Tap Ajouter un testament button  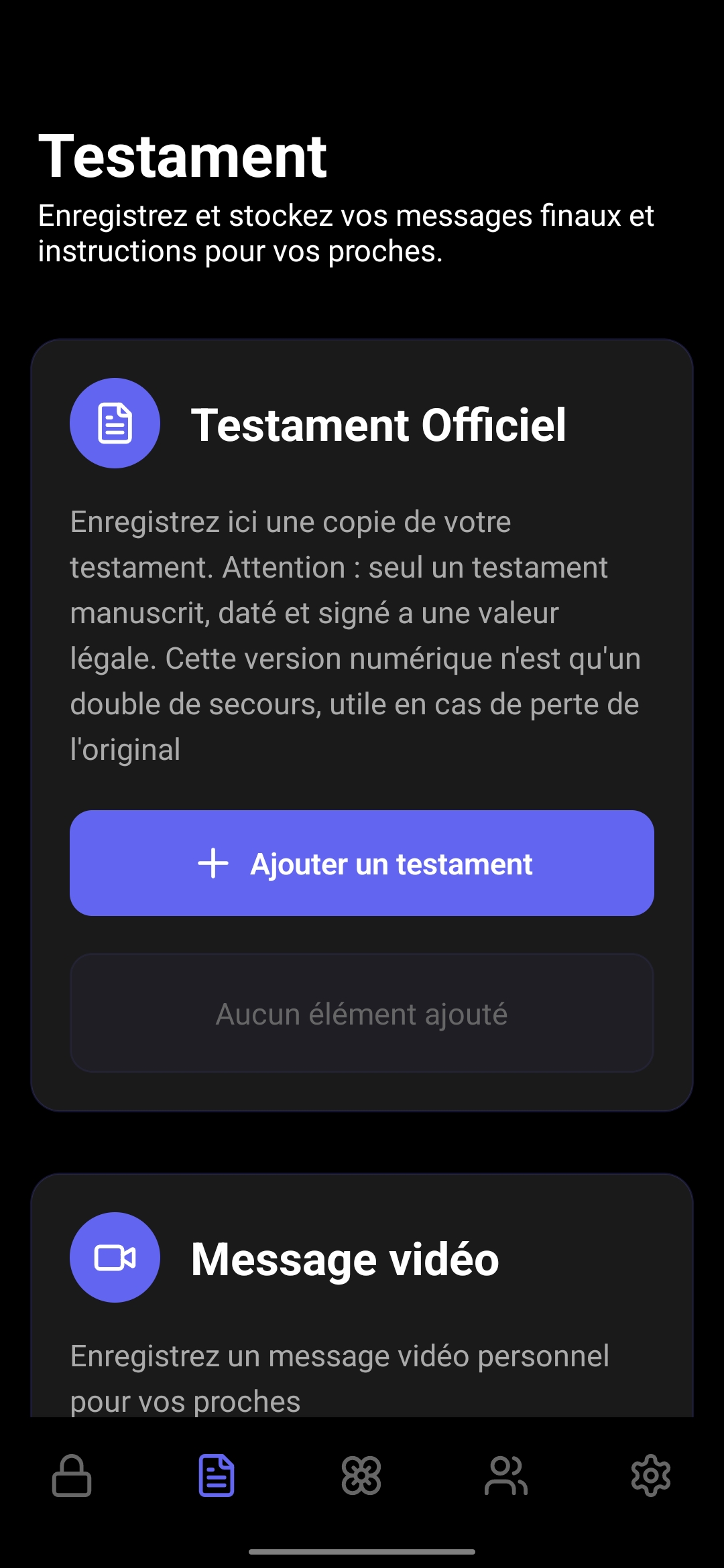click(362, 863)
